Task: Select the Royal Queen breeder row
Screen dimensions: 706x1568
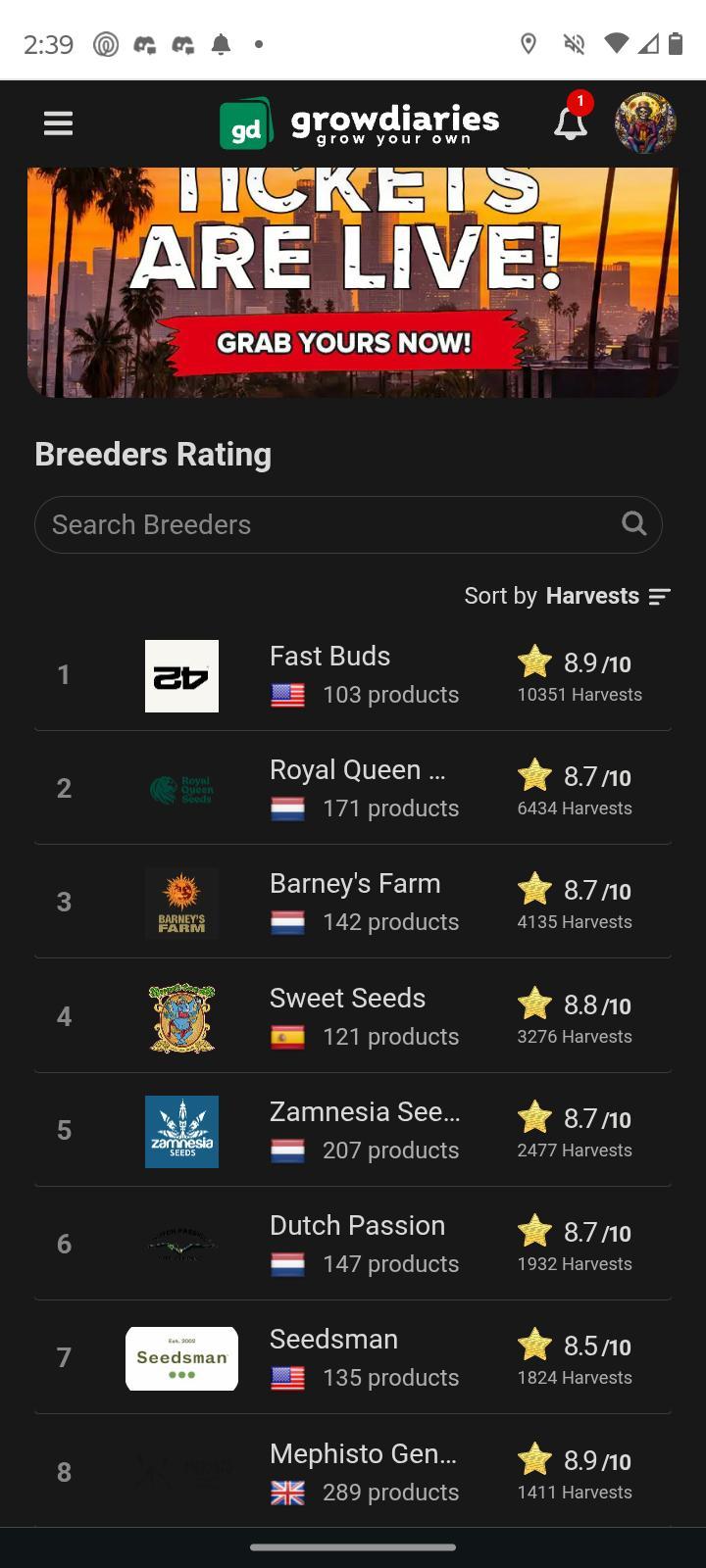Action: [357, 770]
